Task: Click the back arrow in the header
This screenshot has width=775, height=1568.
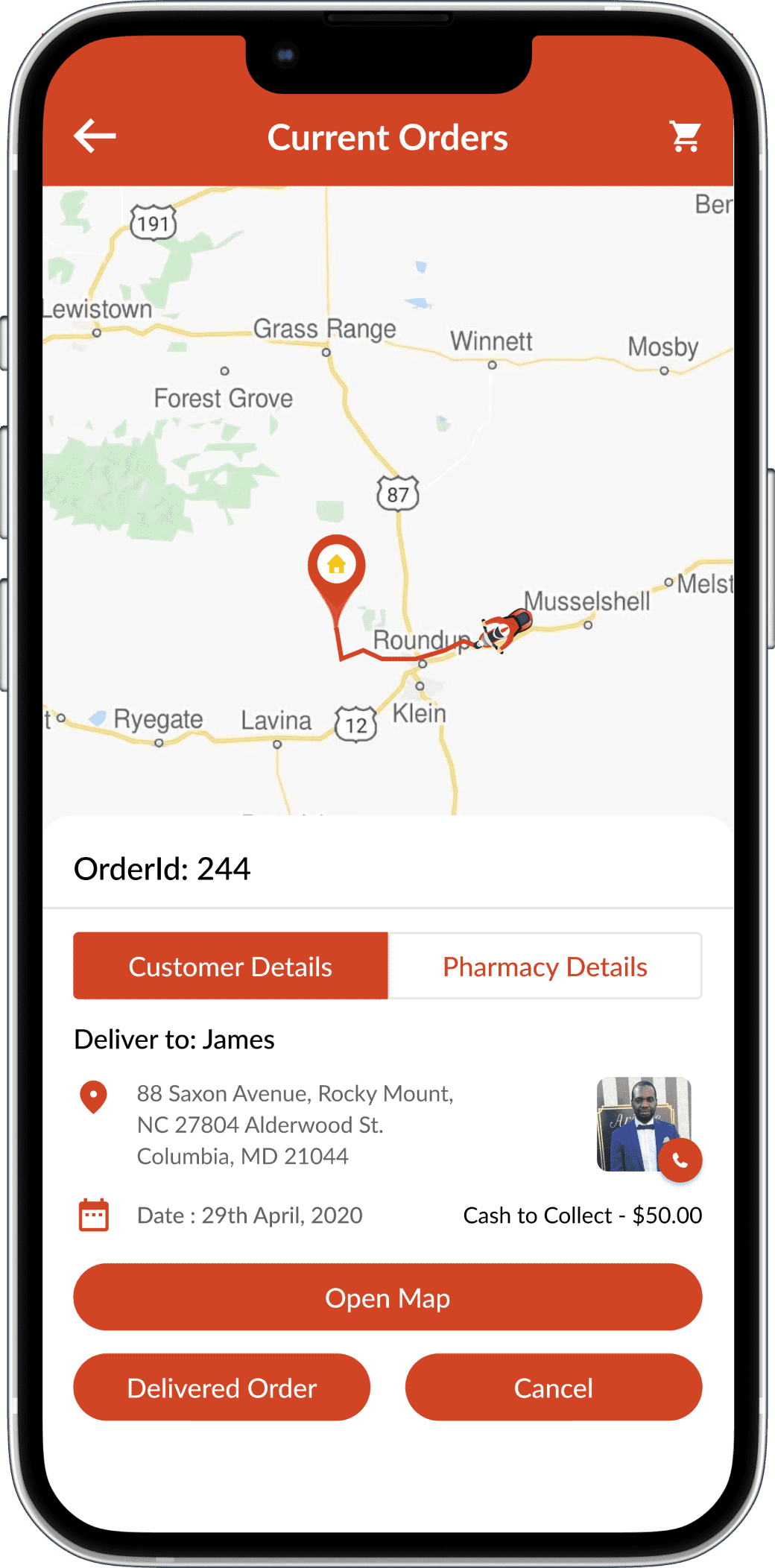Action: pyautogui.click(x=95, y=135)
